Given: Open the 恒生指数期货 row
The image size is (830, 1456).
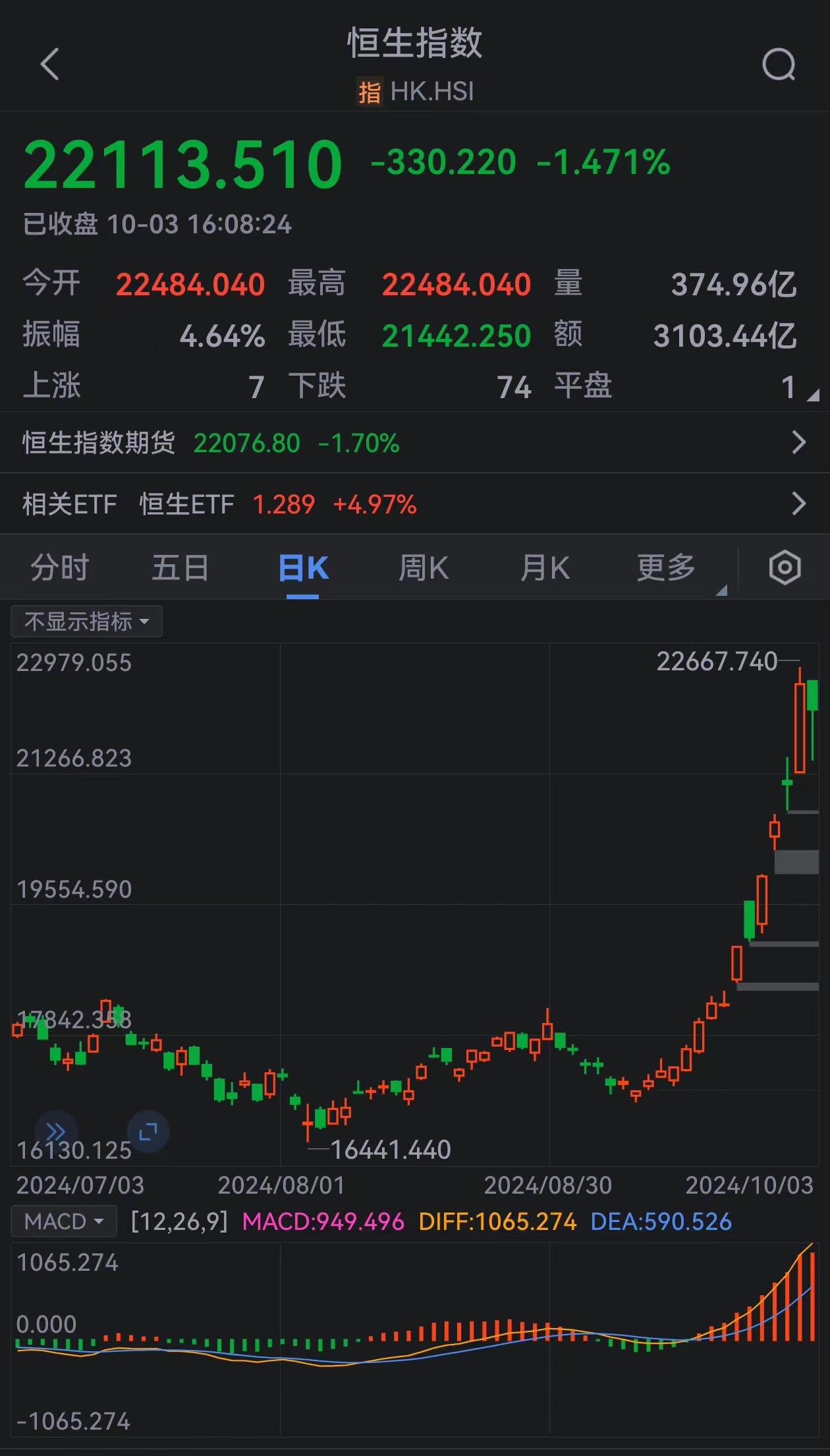Looking at the screenshot, I should coord(415,443).
